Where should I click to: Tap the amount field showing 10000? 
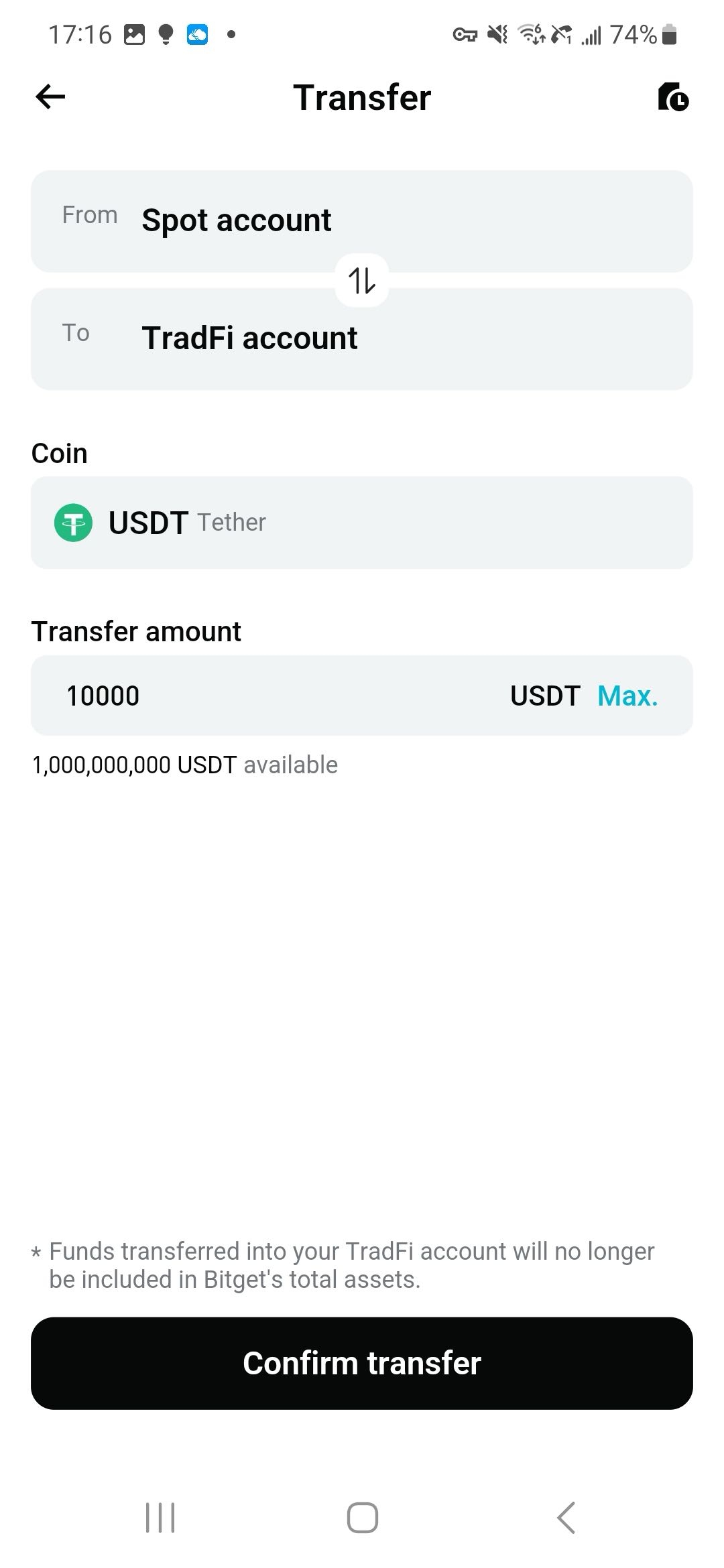point(201,696)
